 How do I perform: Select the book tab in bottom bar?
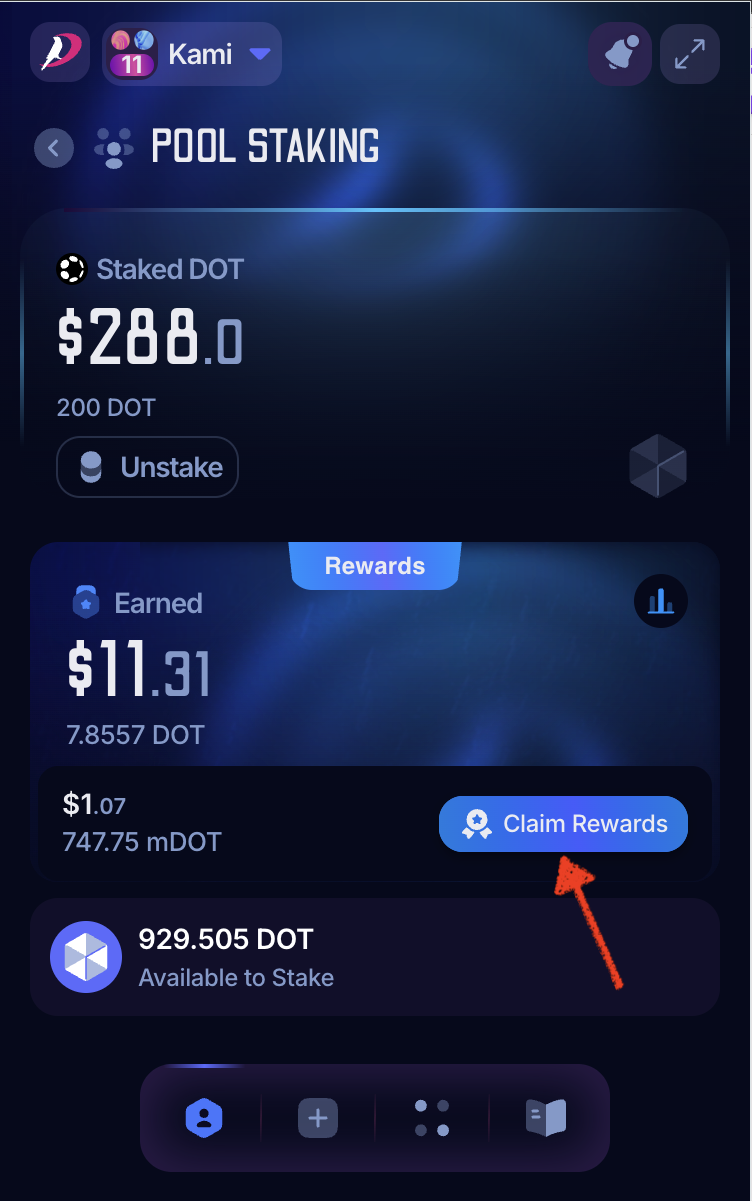(546, 1117)
